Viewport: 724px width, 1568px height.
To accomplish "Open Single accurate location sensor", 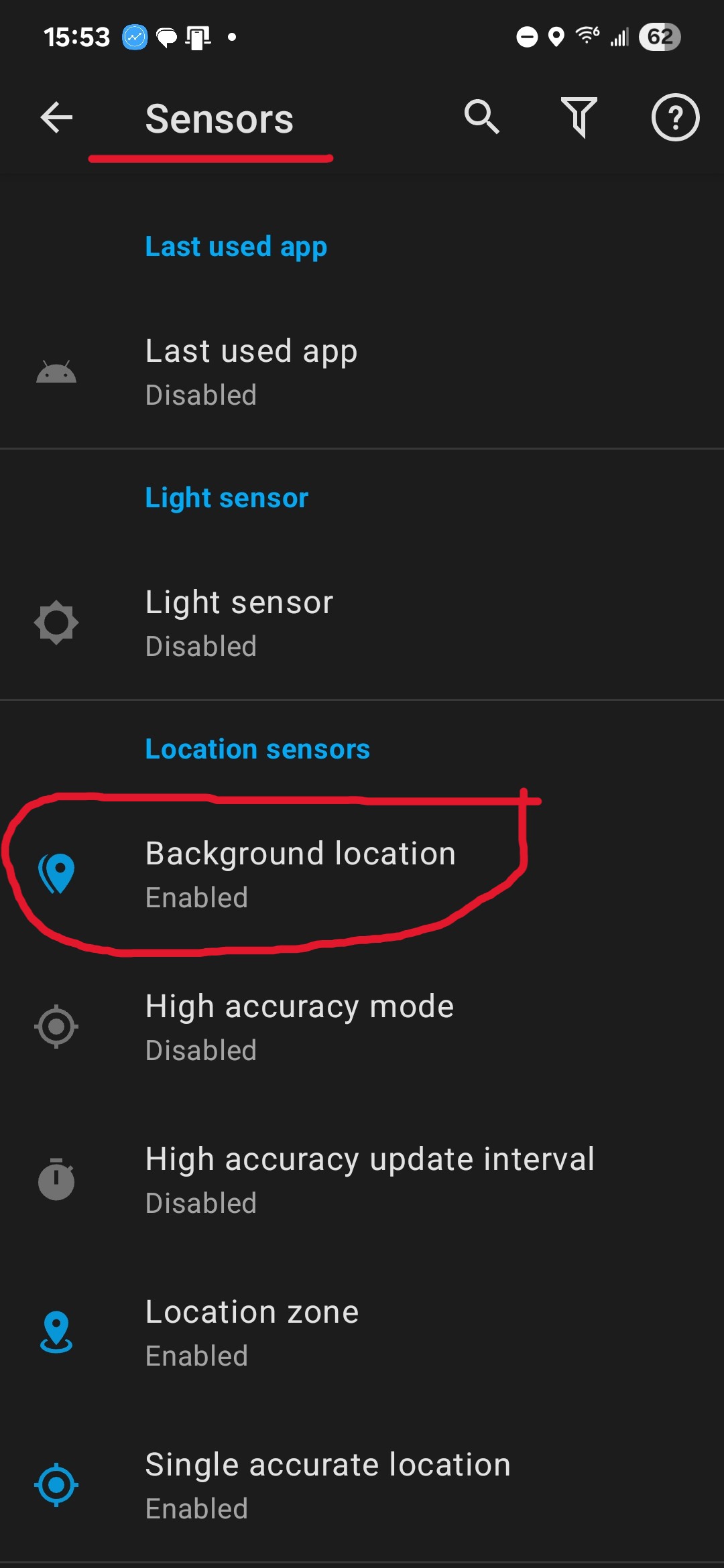I will (x=362, y=1486).
